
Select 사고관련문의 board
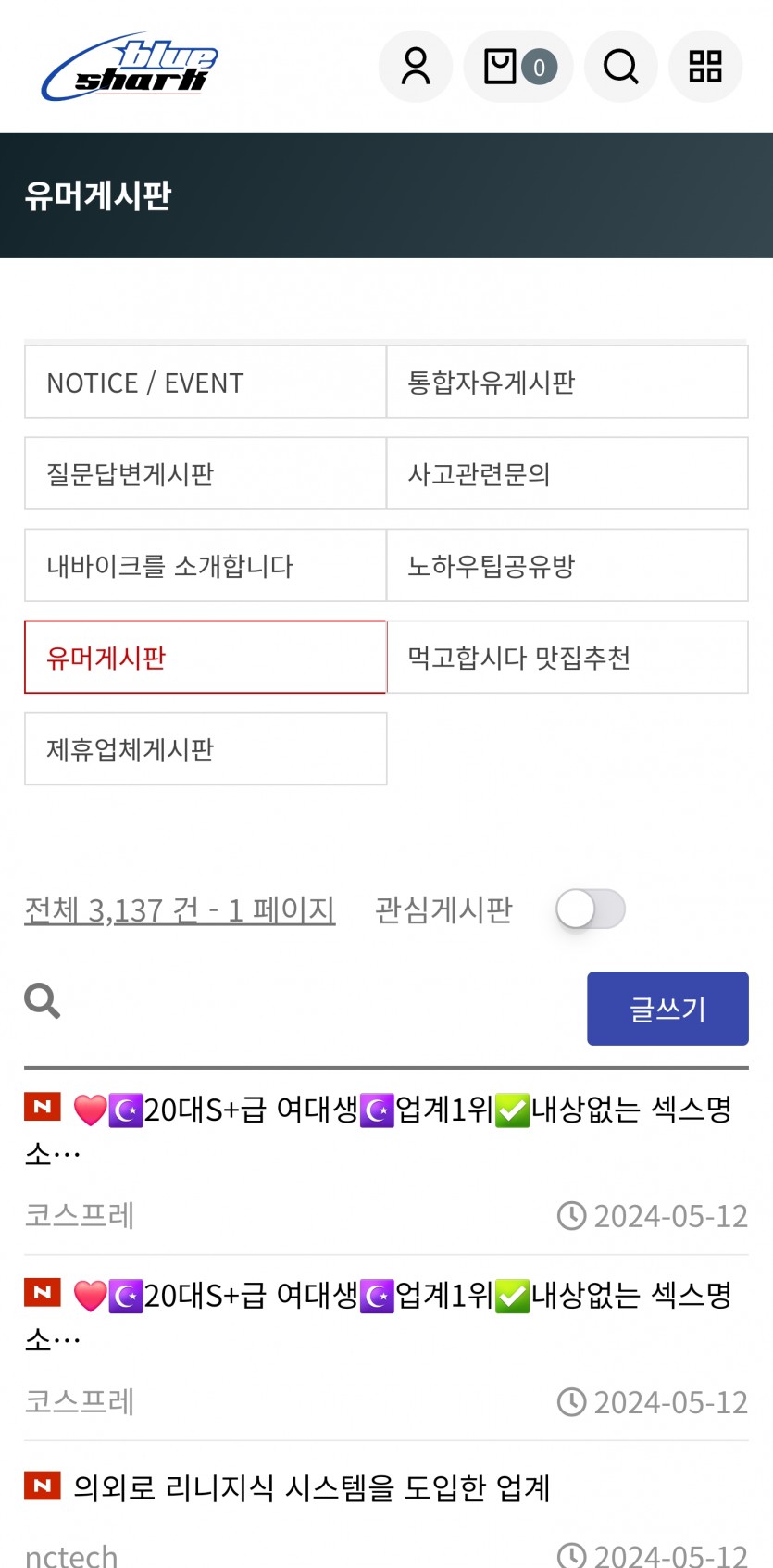click(567, 473)
